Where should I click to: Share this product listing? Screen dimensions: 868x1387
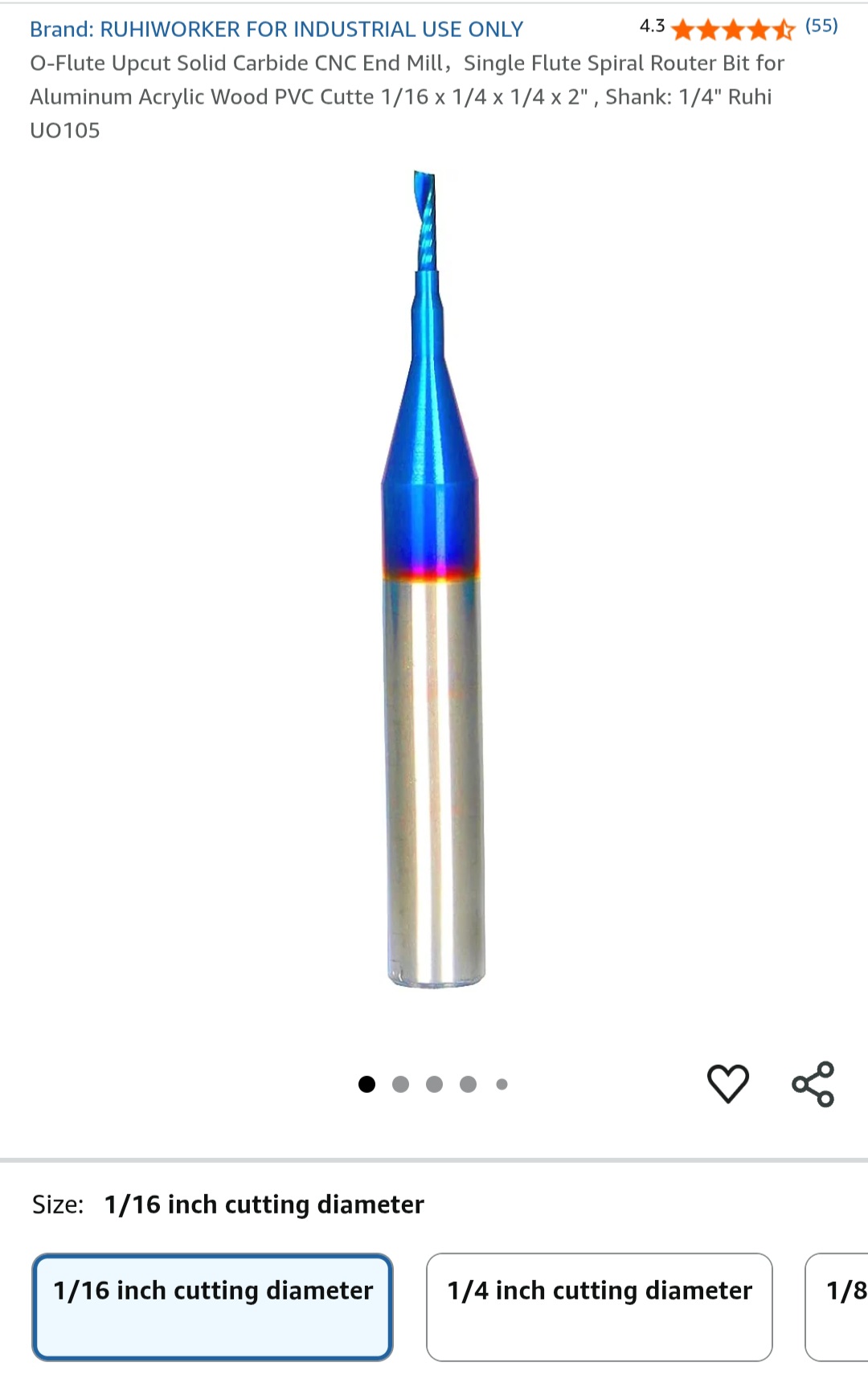tap(813, 1083)
